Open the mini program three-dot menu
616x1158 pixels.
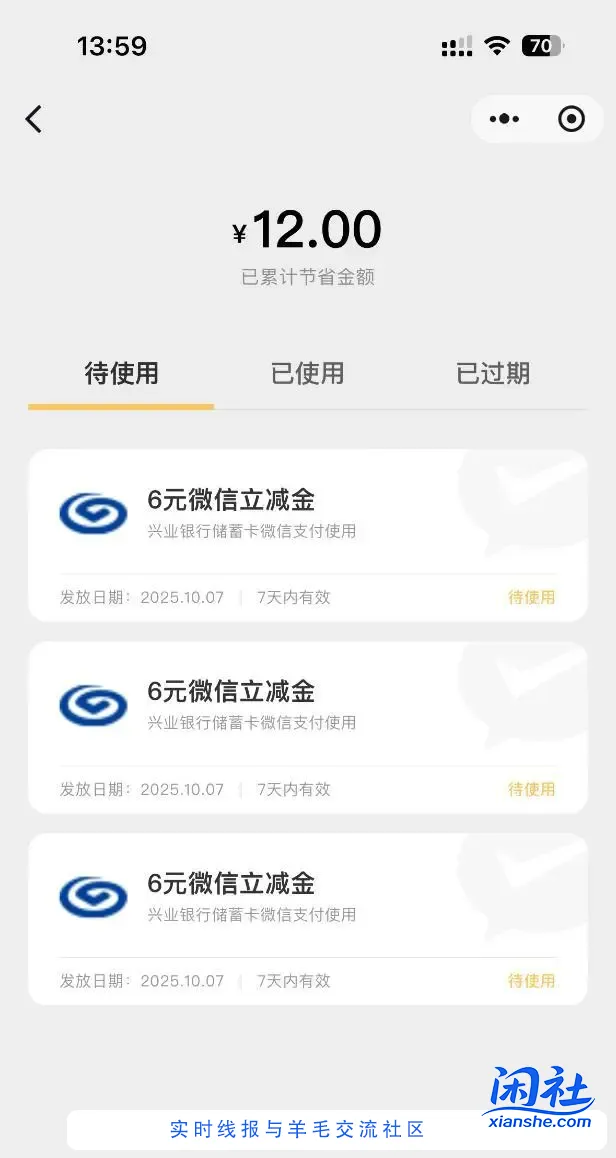click(504, 120)
